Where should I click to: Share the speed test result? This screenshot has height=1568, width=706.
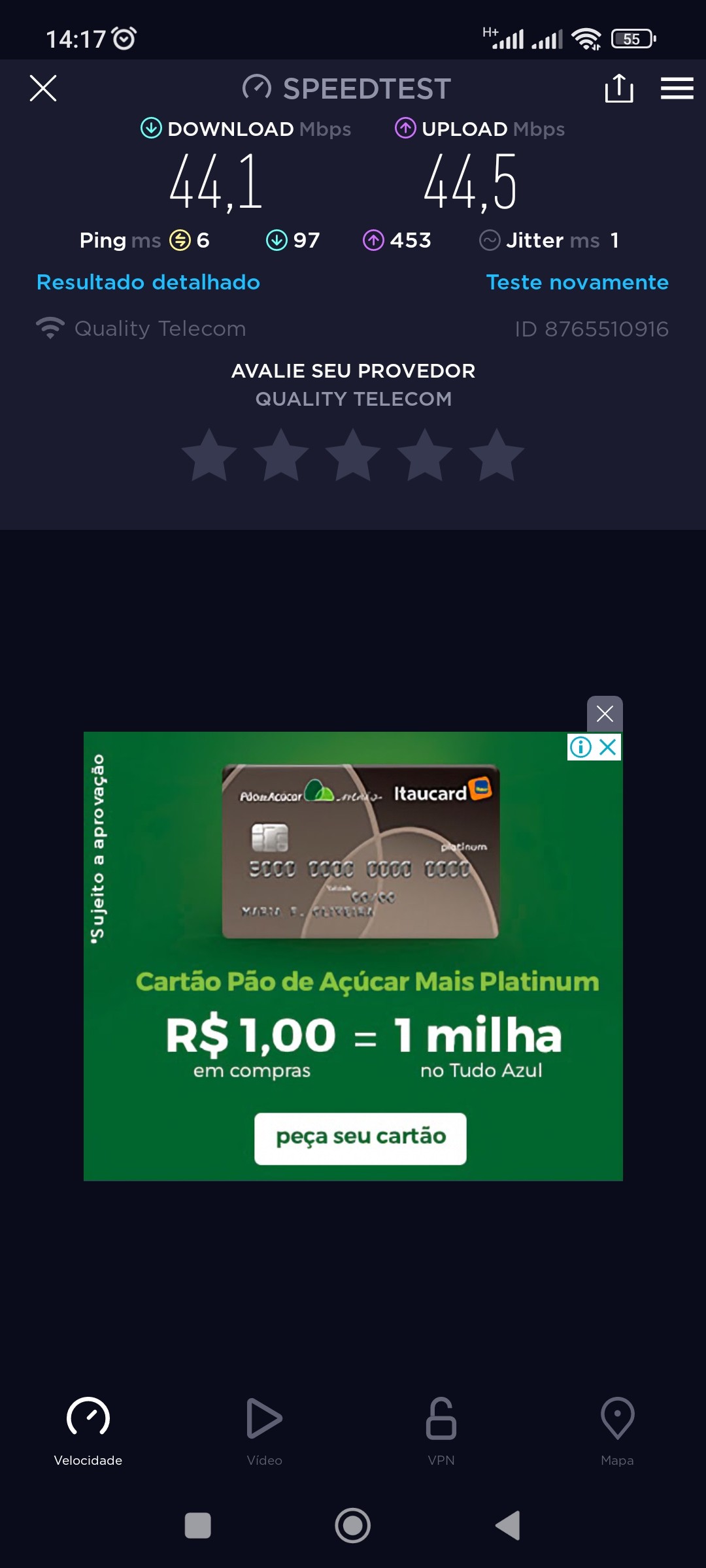[618, 88]
